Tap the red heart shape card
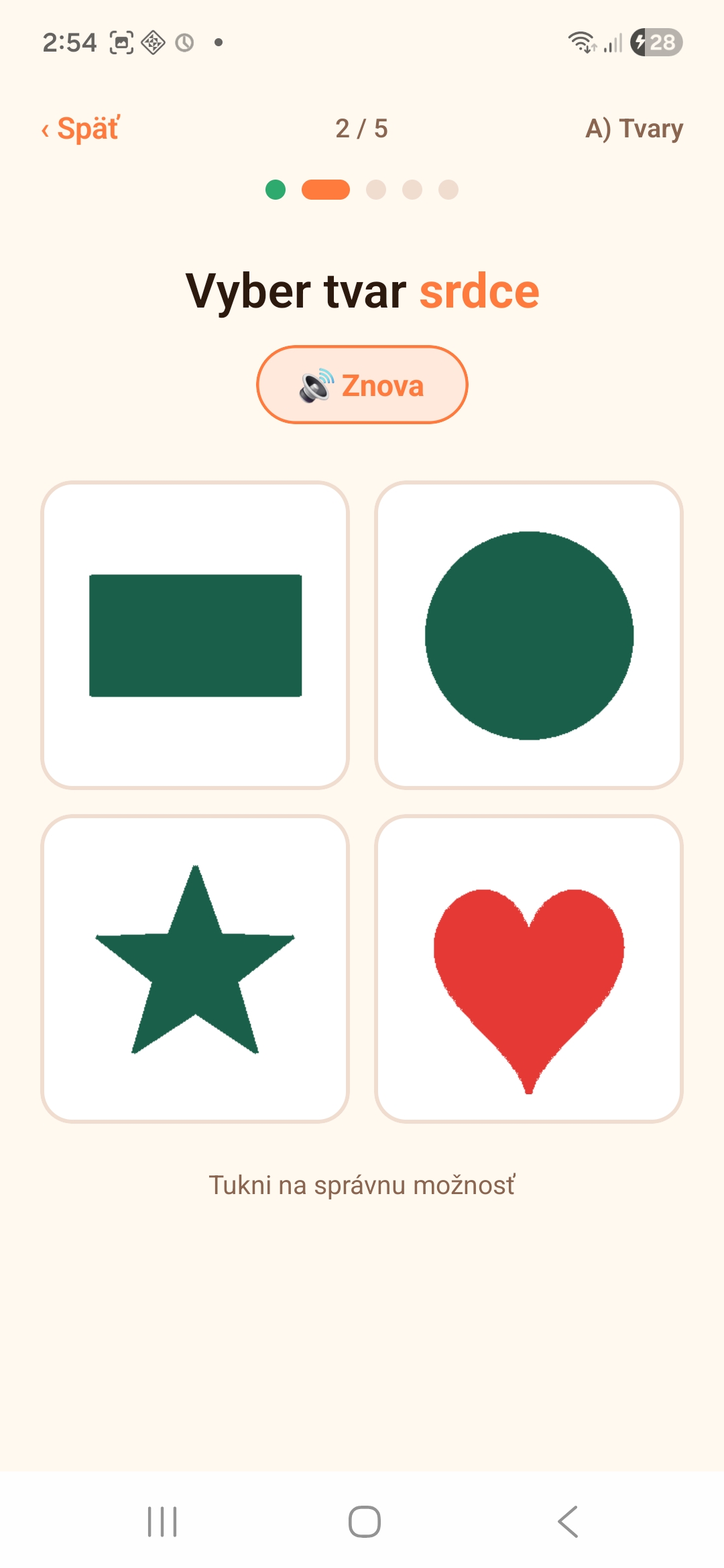 529,969
